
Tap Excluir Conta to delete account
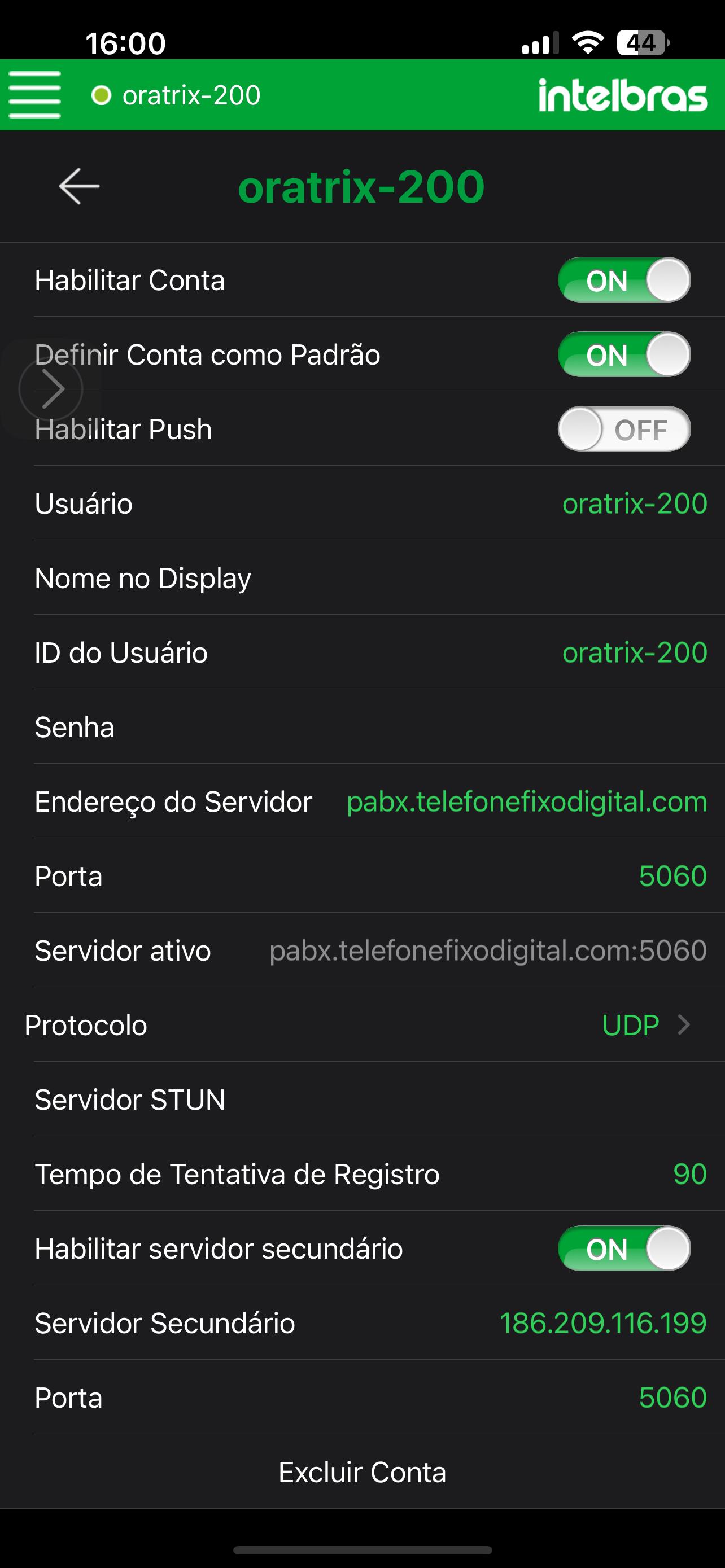coord(362,1473)
